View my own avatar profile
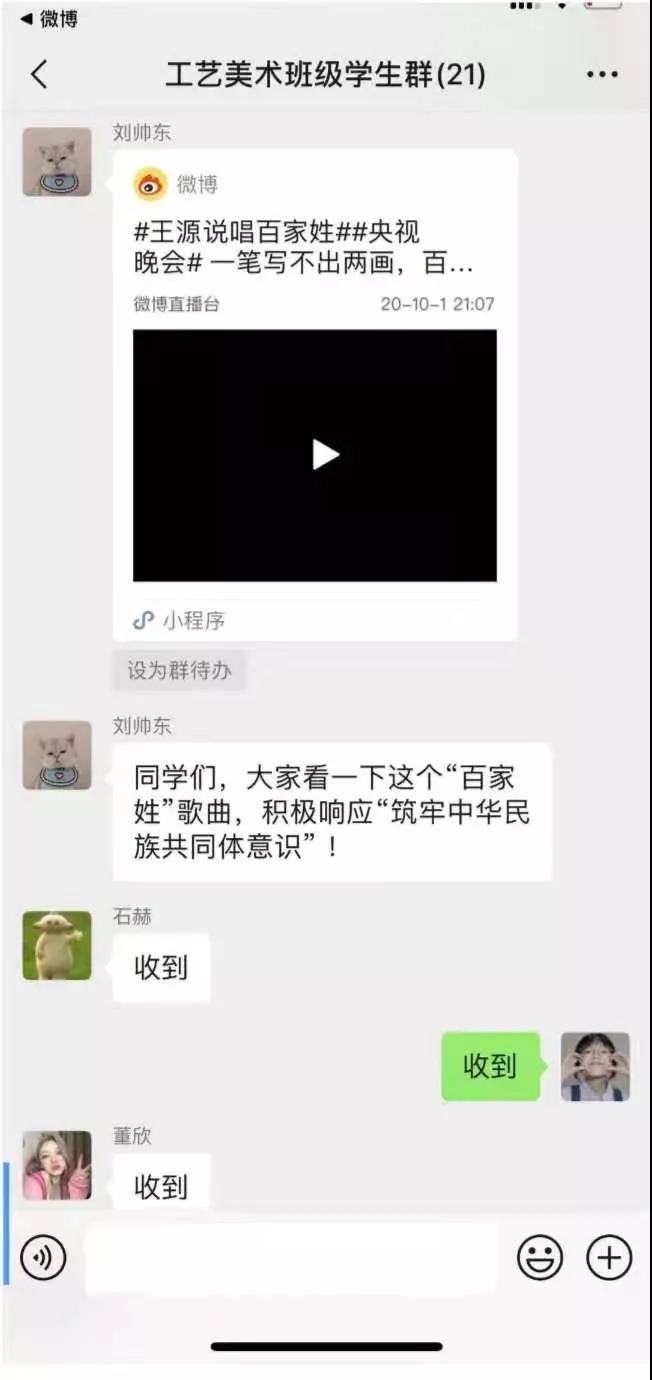 coord(595,1067)
